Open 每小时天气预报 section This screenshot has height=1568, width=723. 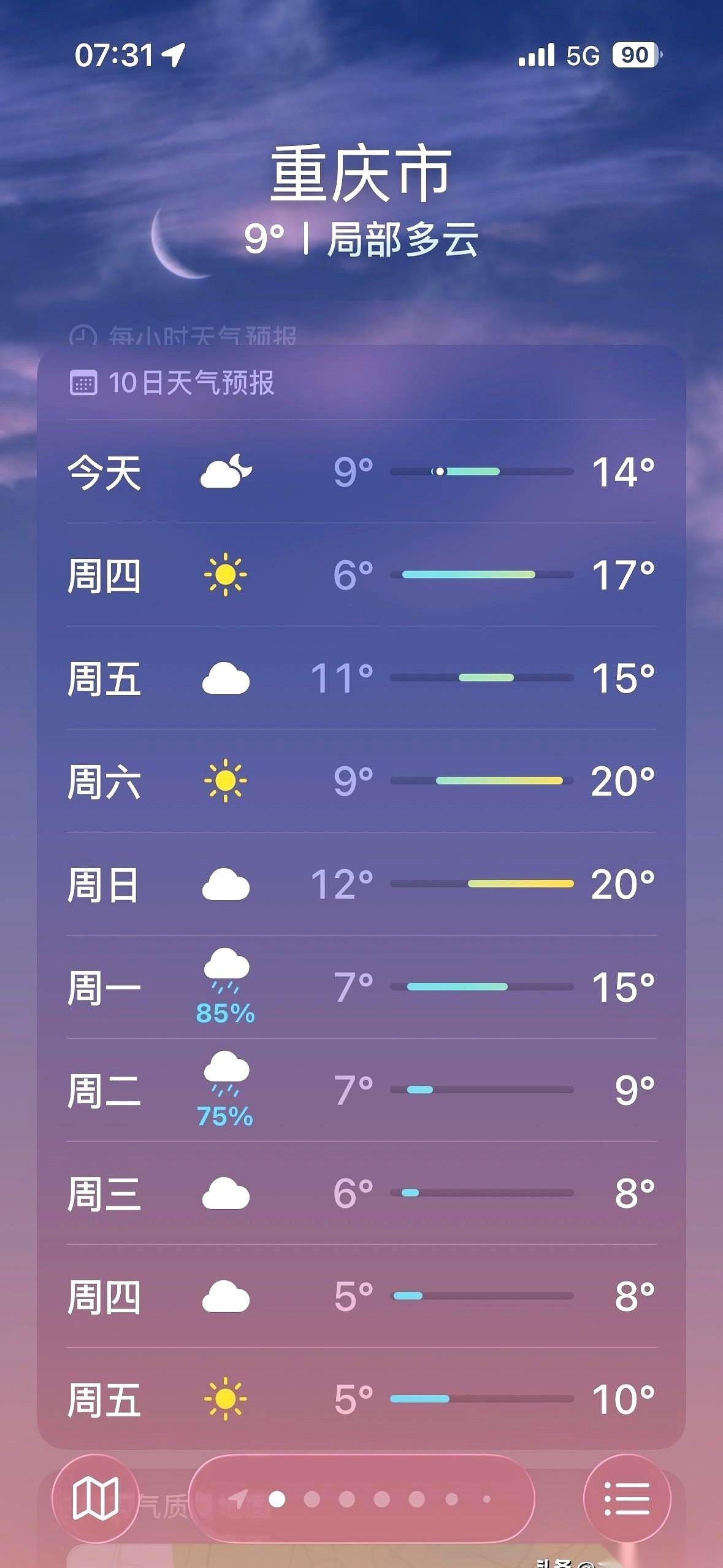point(202,335)
